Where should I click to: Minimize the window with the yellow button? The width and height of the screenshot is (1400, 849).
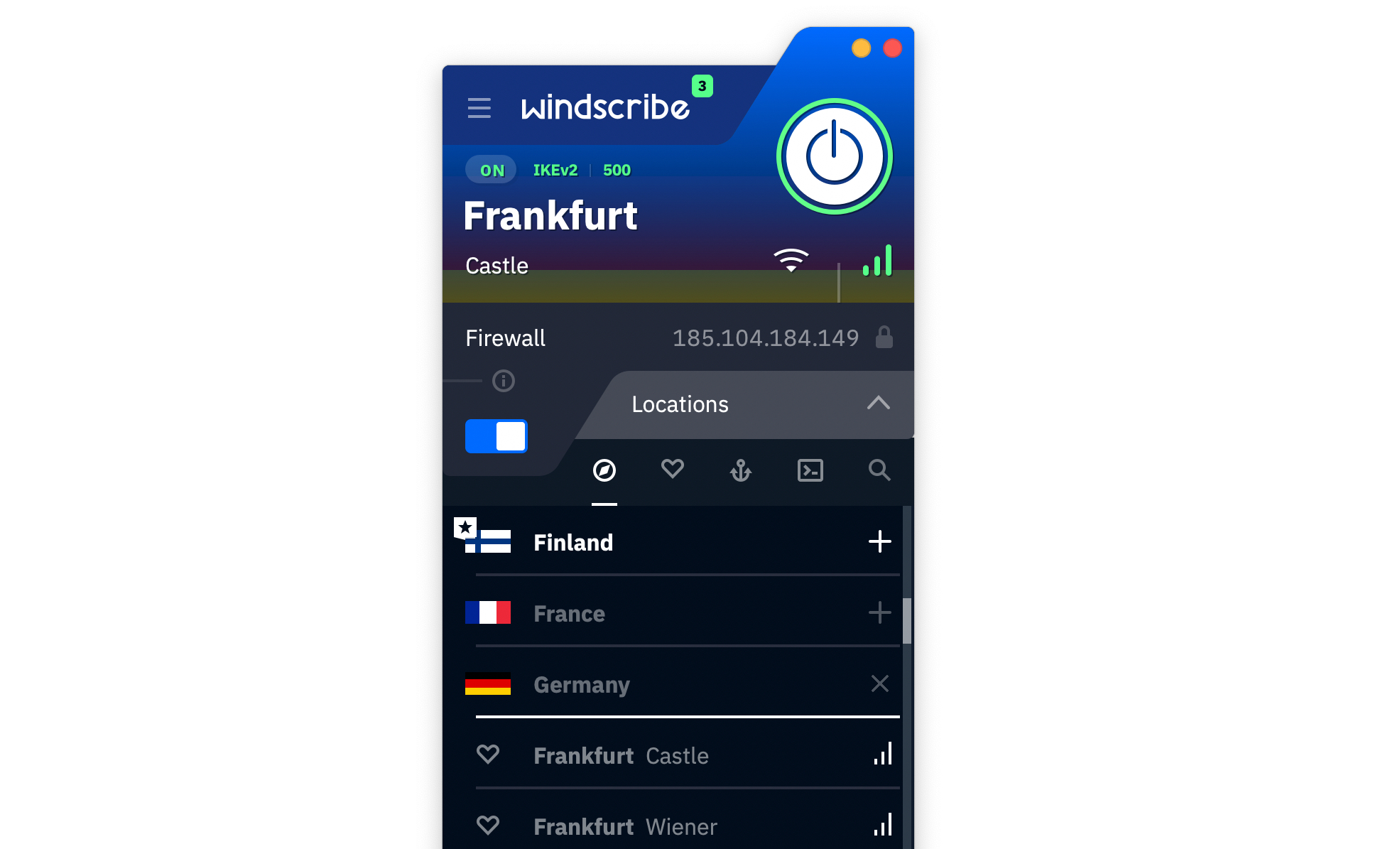point(861,48)
